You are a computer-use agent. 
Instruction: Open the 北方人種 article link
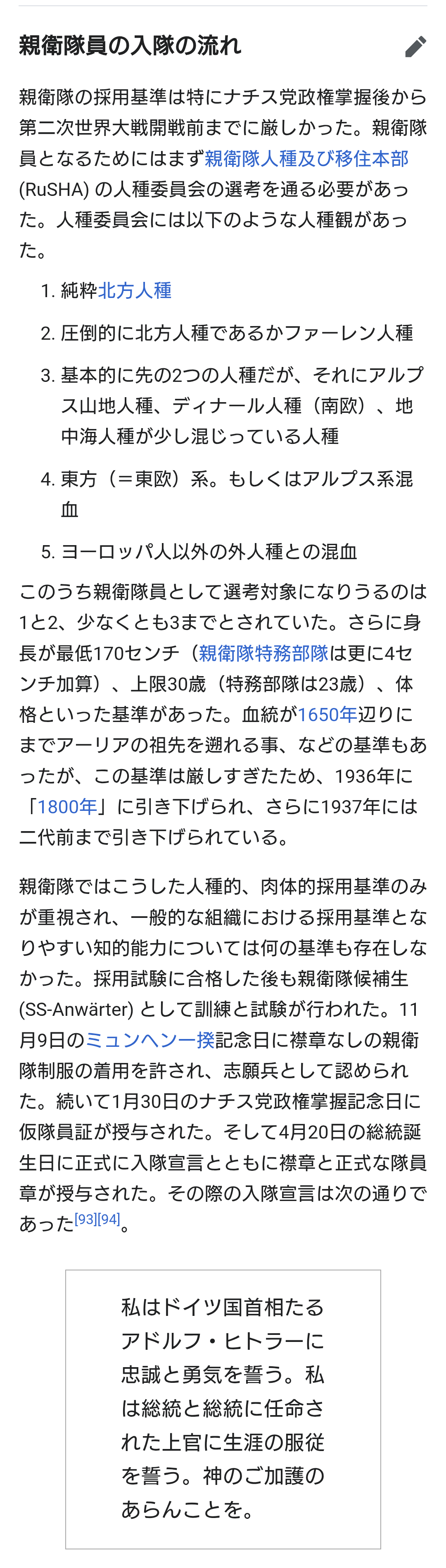click(135, 291)
